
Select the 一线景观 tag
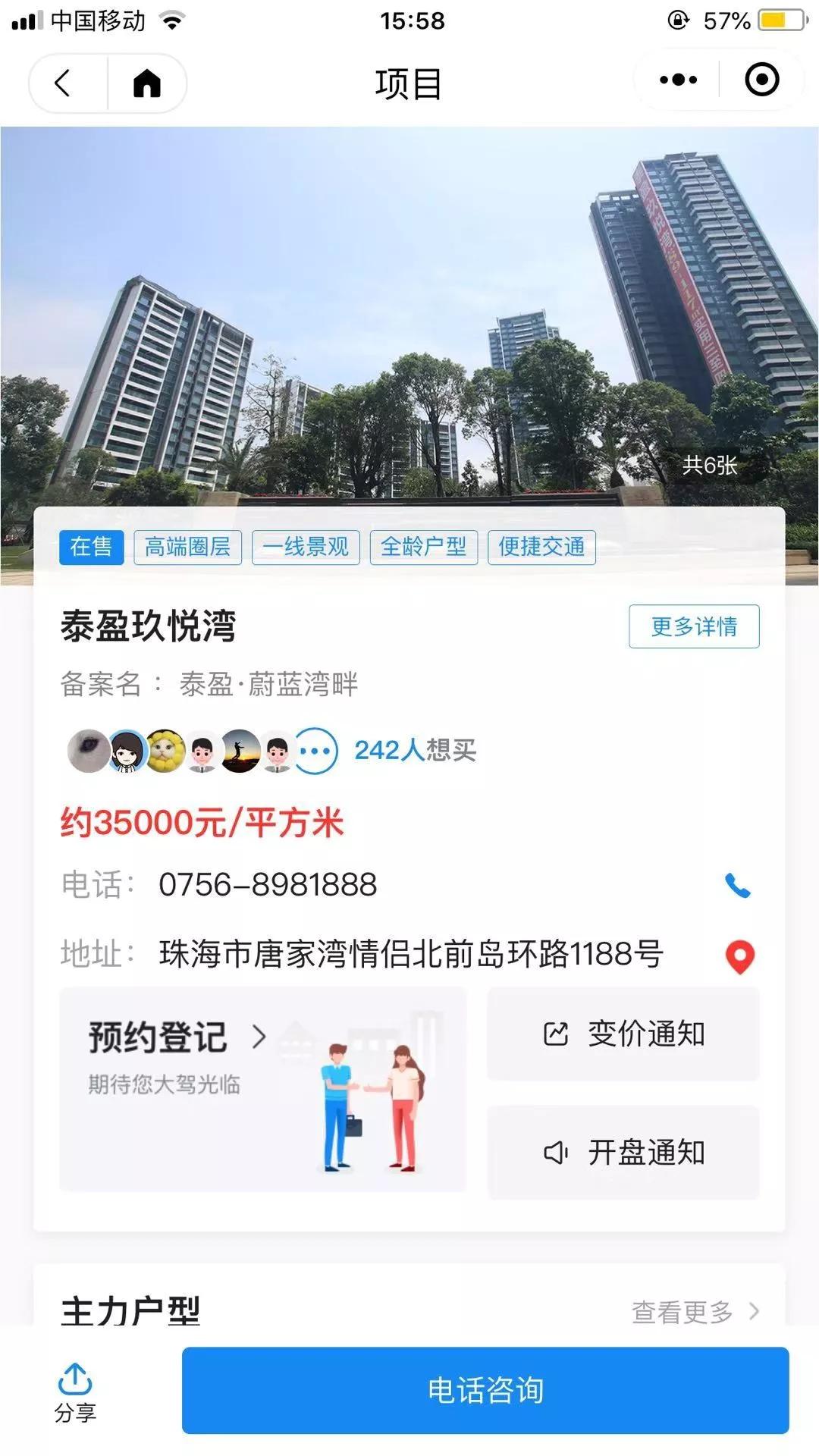306,548
